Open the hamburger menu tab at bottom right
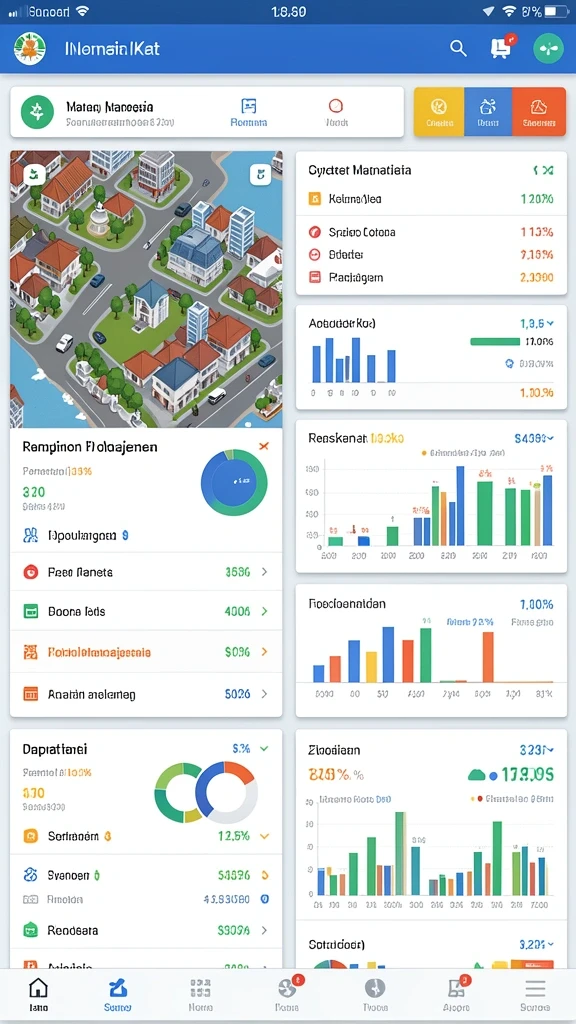This screenshot has width=576, height=1024. coord(535,995)
